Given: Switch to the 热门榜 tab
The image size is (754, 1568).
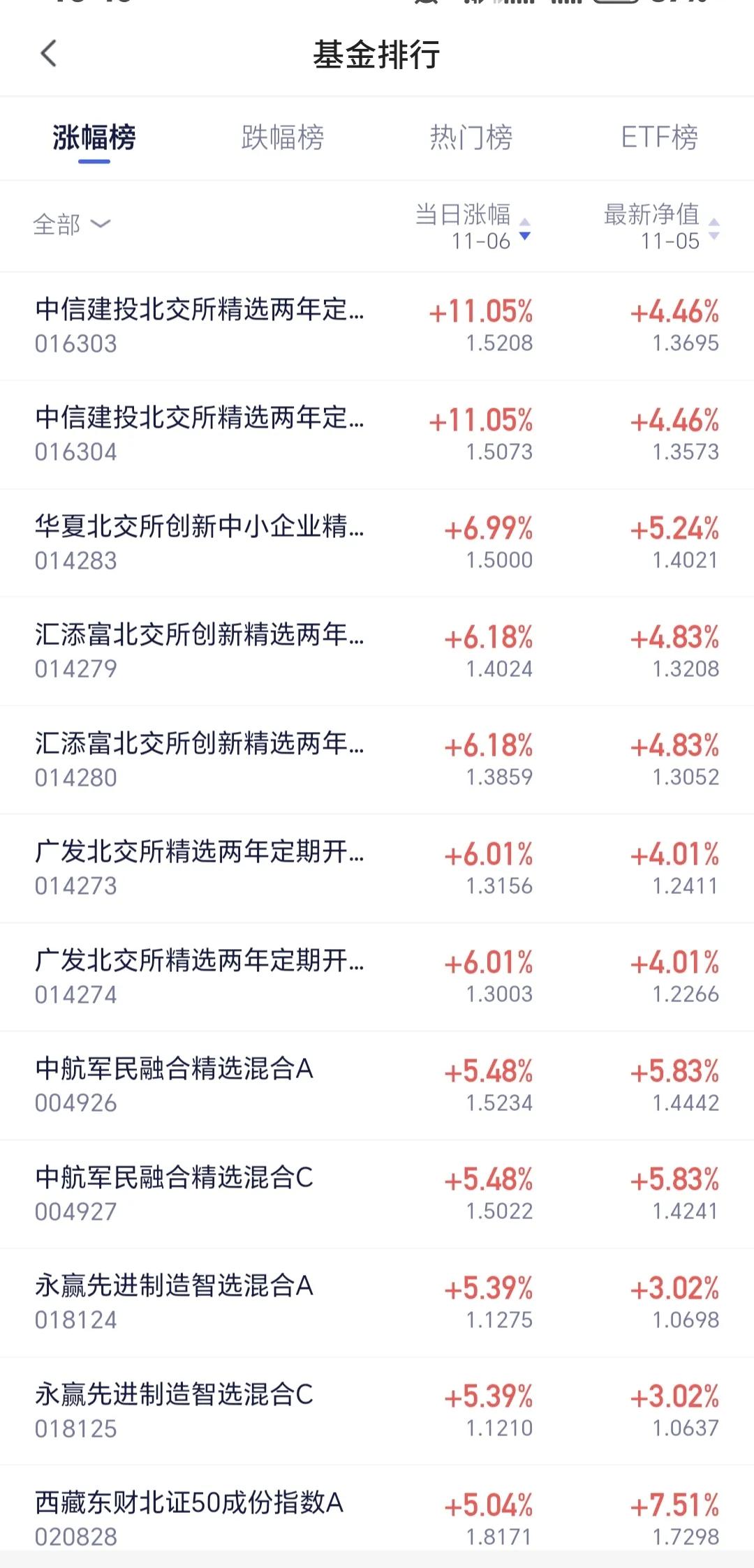Looking at the screenshot, I should pos(471,137).
